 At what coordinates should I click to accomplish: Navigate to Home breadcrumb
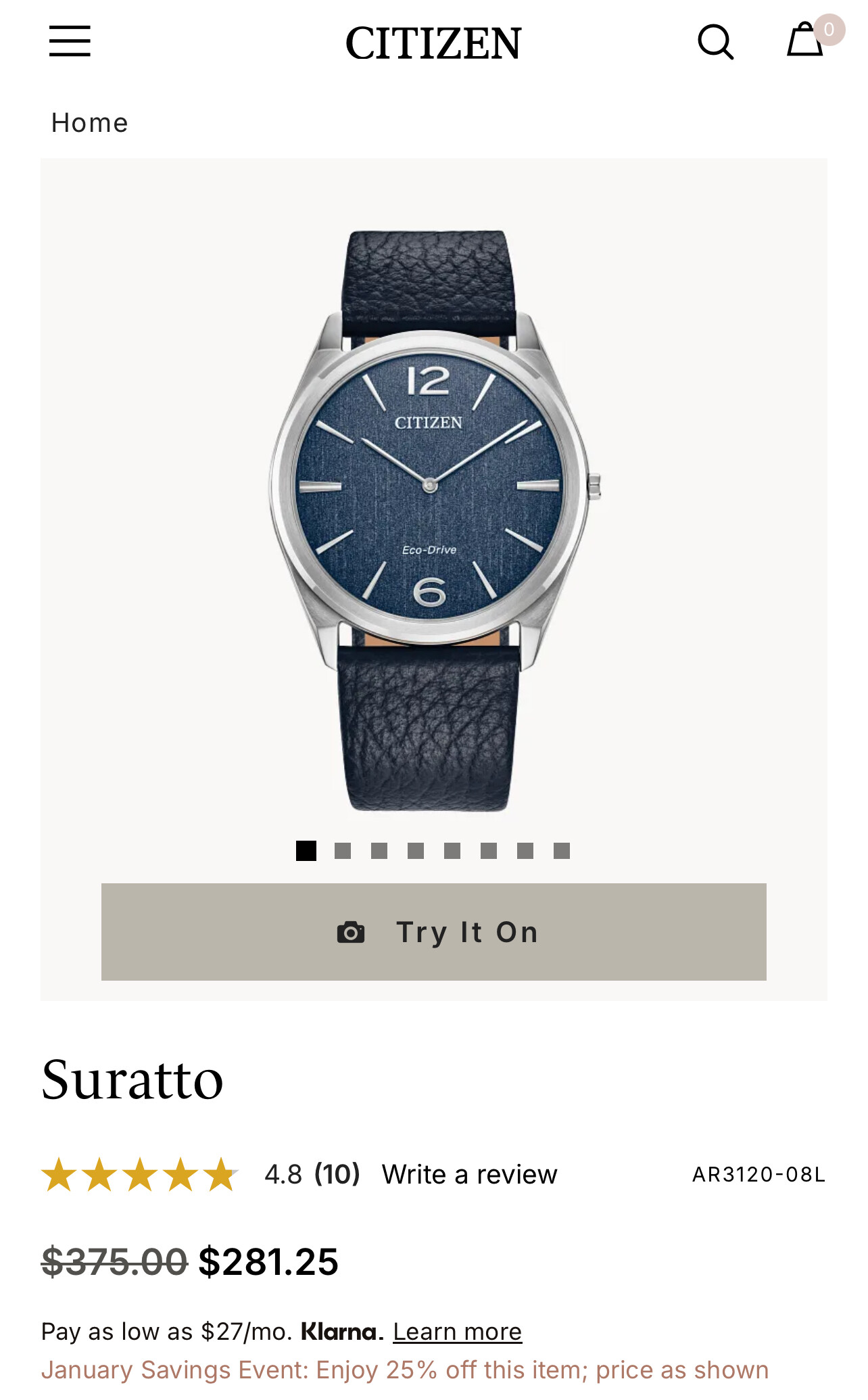point(90,123)
